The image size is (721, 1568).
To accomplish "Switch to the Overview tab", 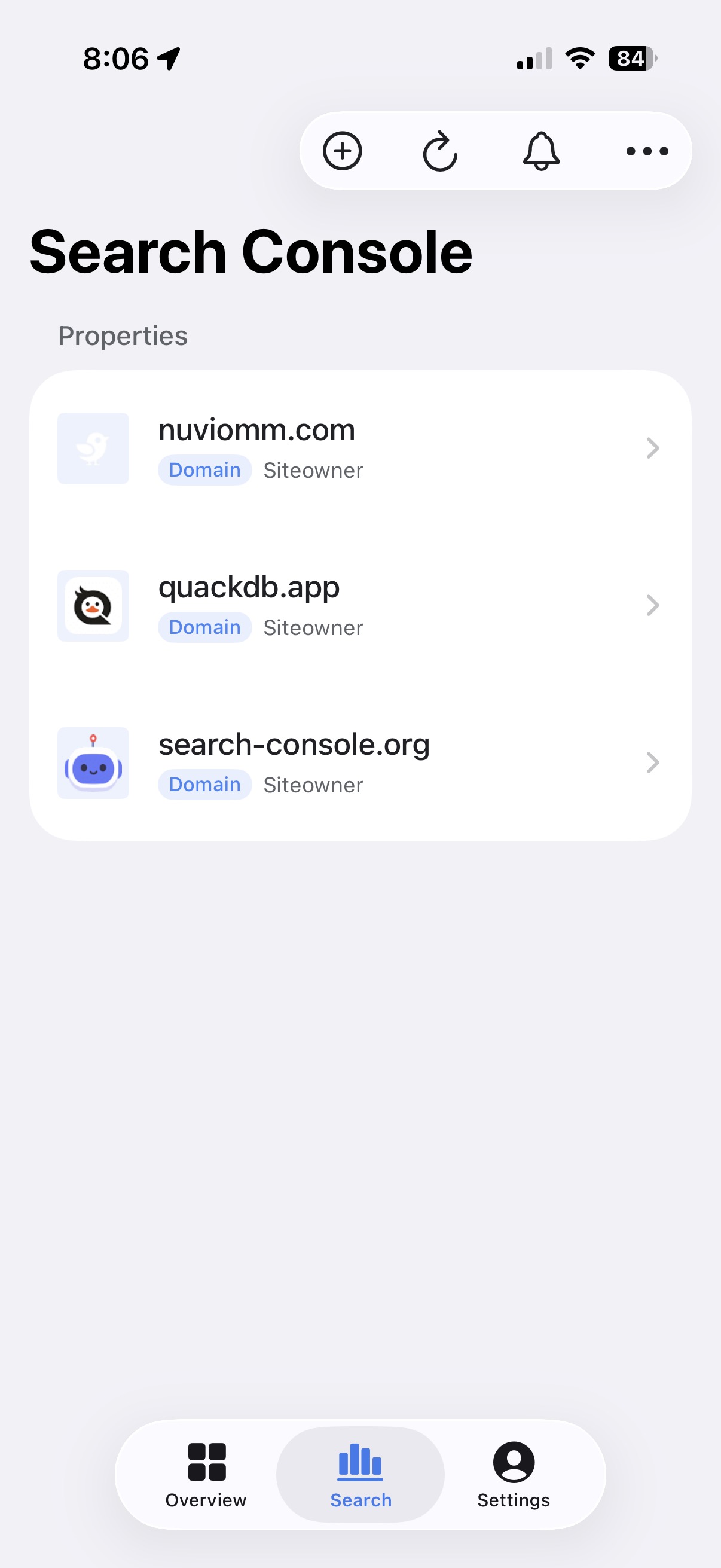I will click(206, 1474).
